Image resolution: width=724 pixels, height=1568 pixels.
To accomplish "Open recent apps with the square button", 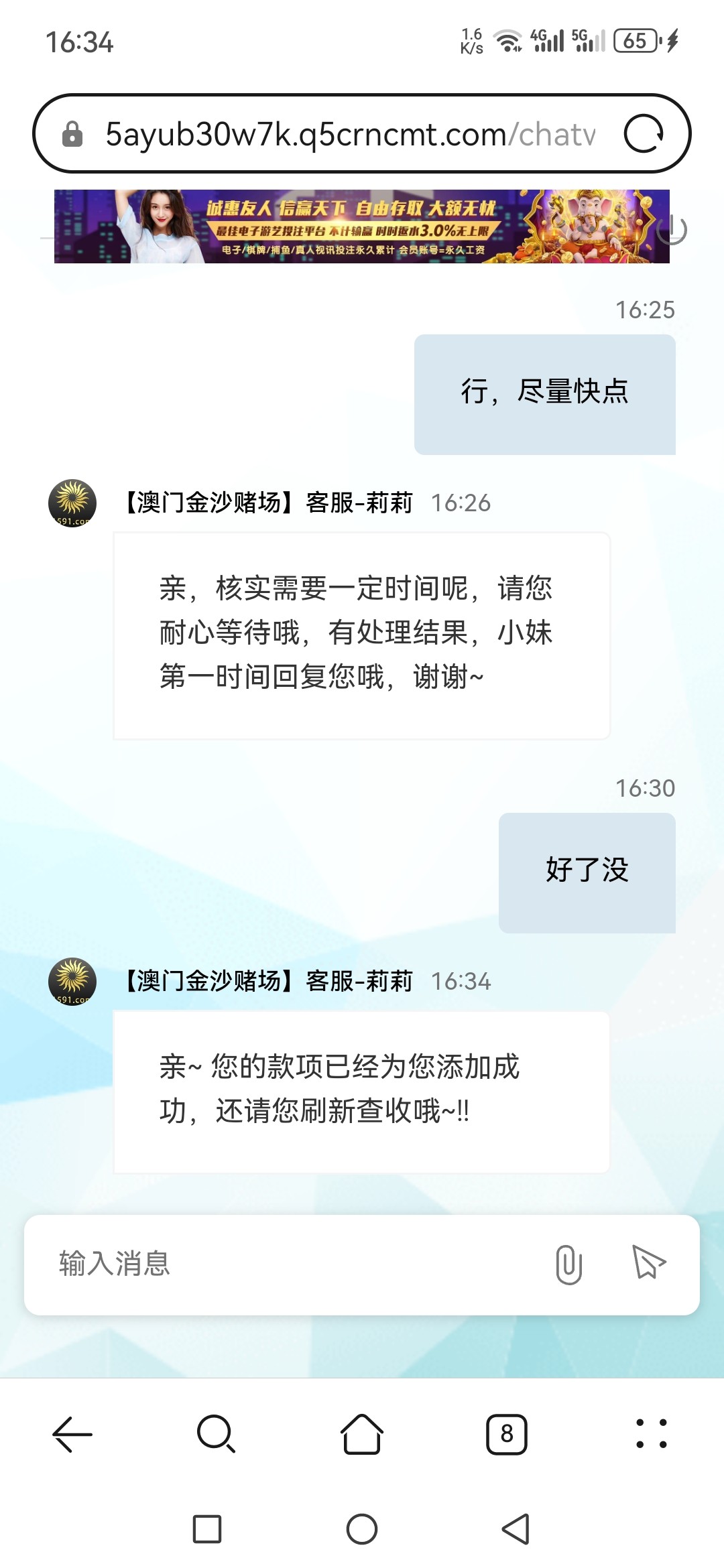I will pyautogui.click(x=207, y=1529).
